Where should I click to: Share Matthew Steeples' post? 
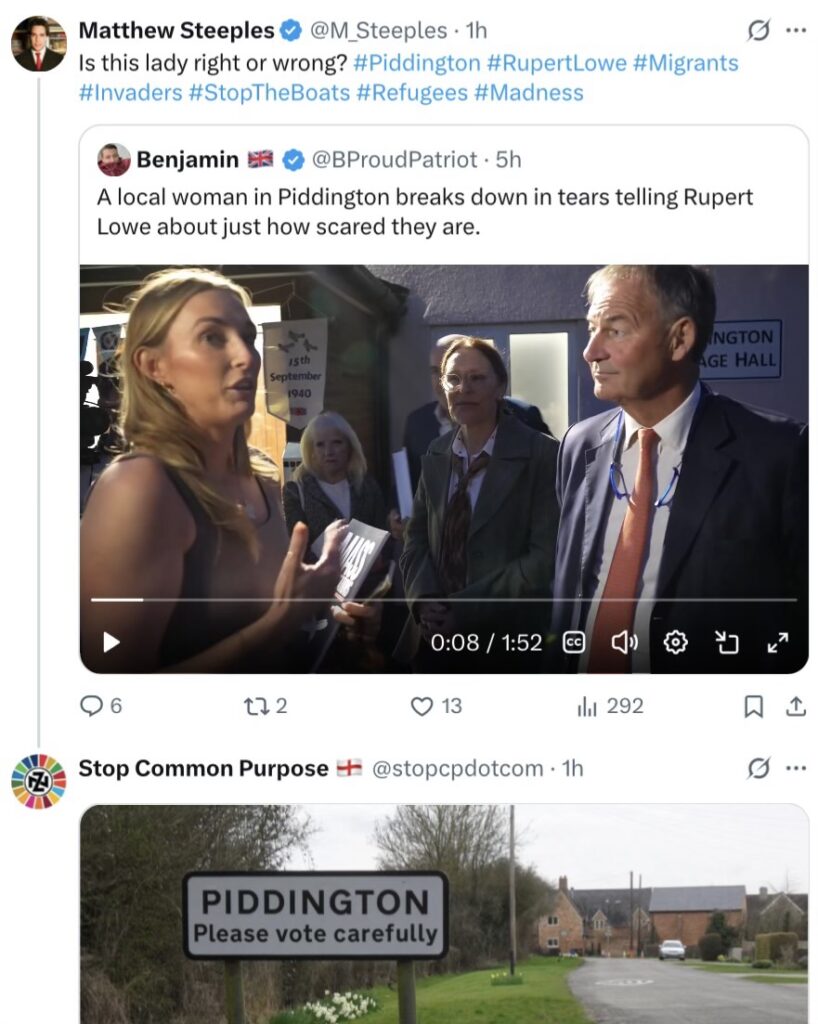coord(795,706)
